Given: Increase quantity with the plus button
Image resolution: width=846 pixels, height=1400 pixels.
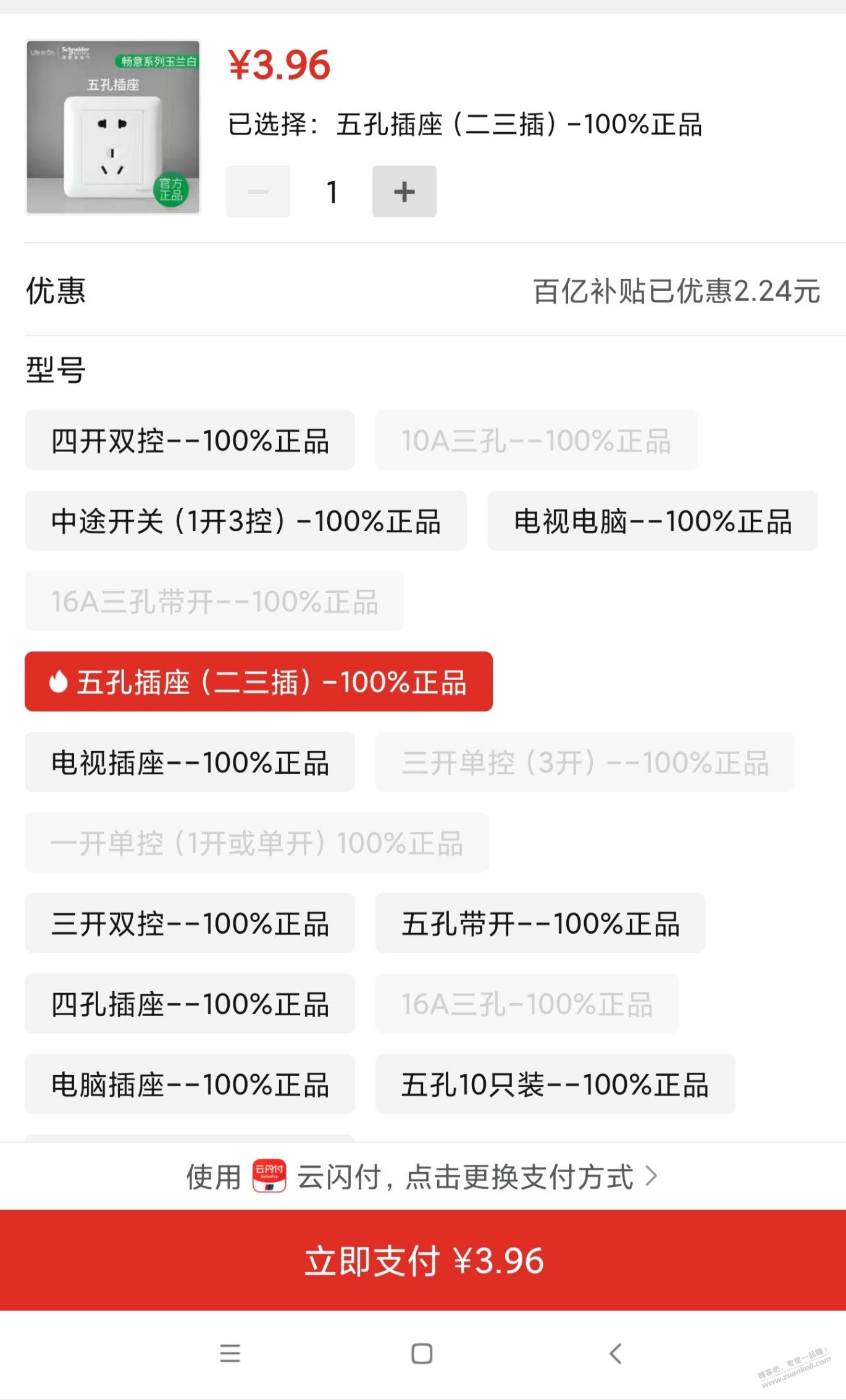Looking at the screenshot, I should click(404, 191).
